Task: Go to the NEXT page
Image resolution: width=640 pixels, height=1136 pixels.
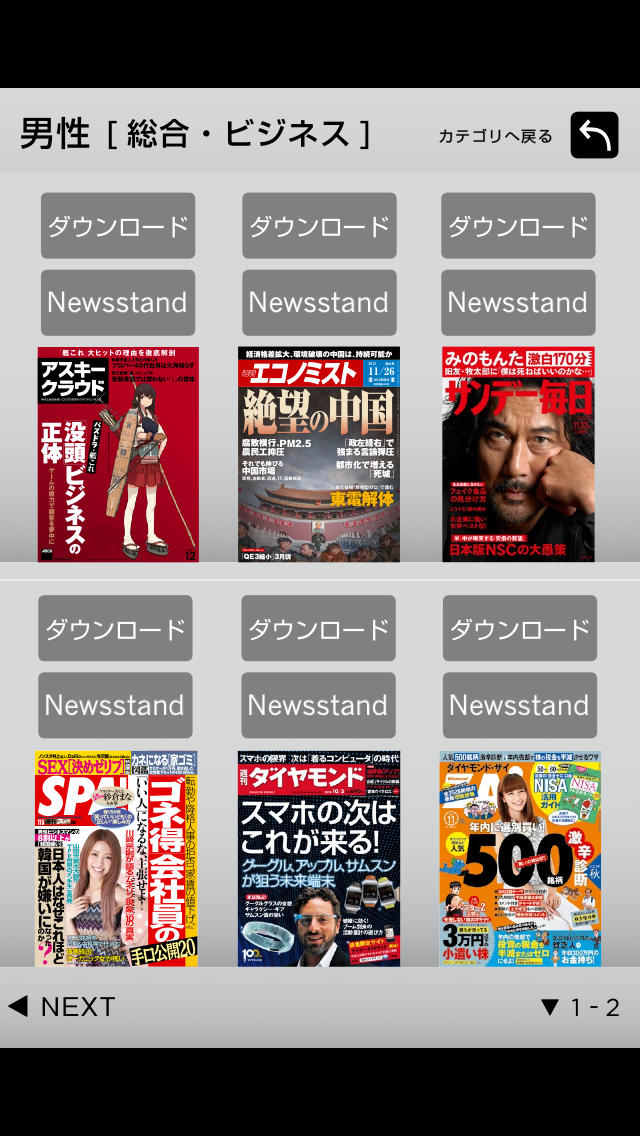Action: click(x=62, y=1007)
